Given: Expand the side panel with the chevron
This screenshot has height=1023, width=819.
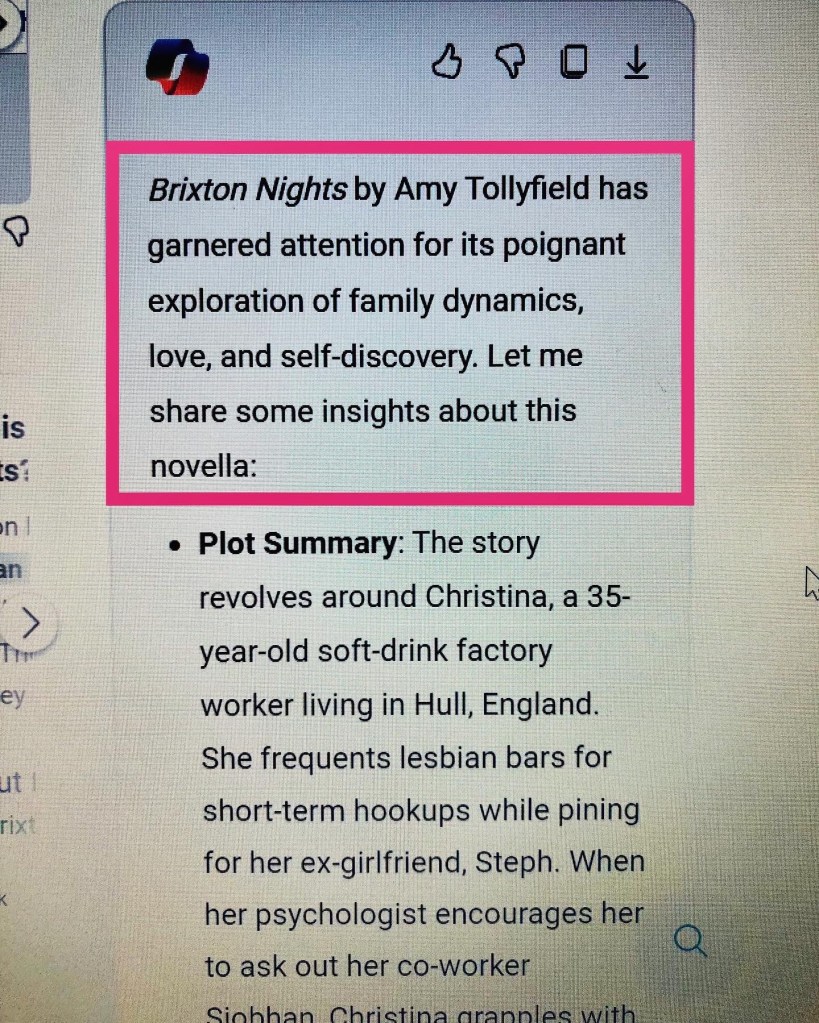Looking at the screenshot, I should (31, 624).
